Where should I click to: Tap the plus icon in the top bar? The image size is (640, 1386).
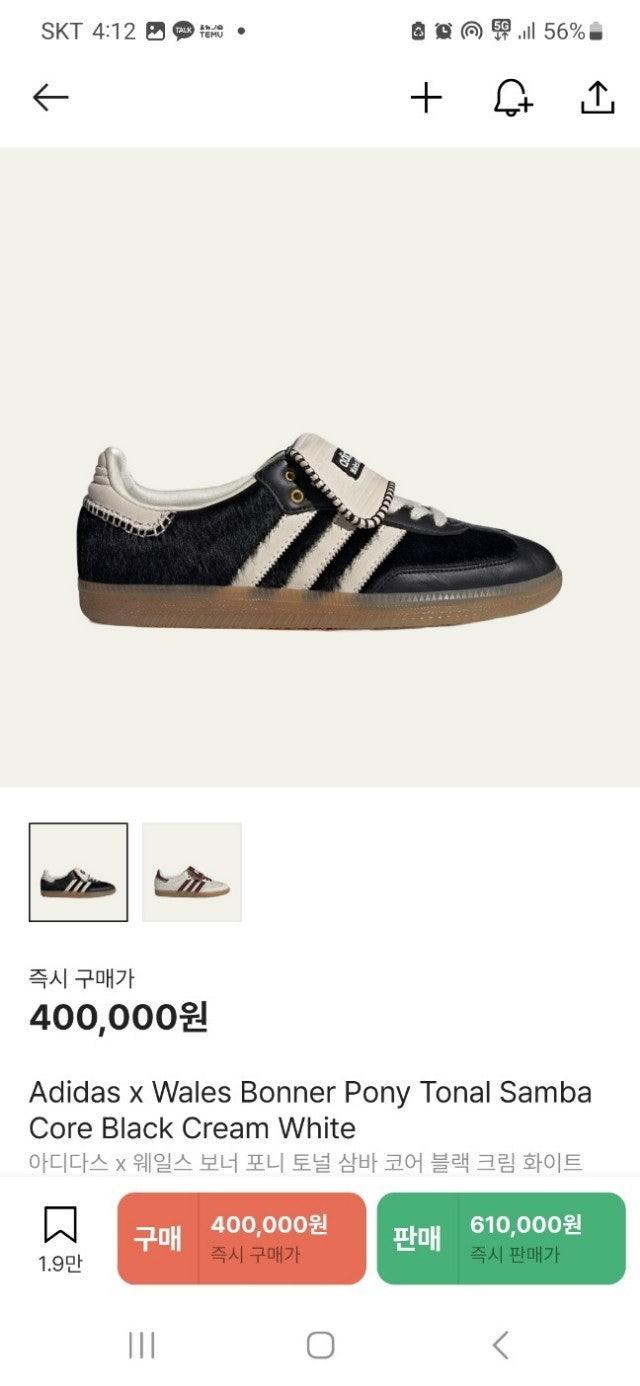click(x=426, y=97)
